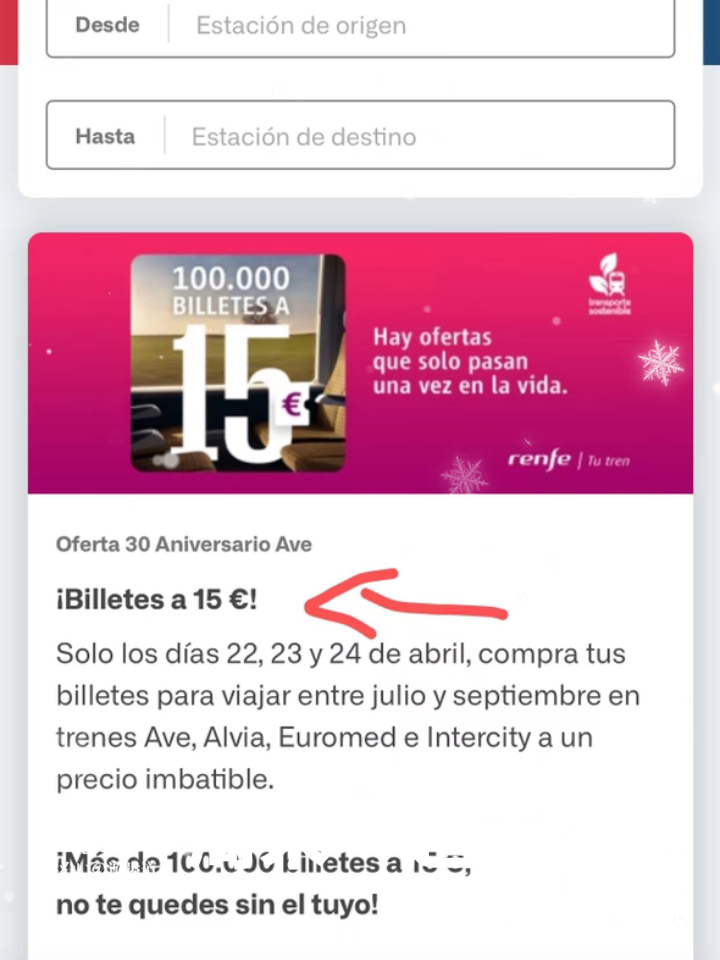Select the Desde origin station field

[x=400, y=26]
